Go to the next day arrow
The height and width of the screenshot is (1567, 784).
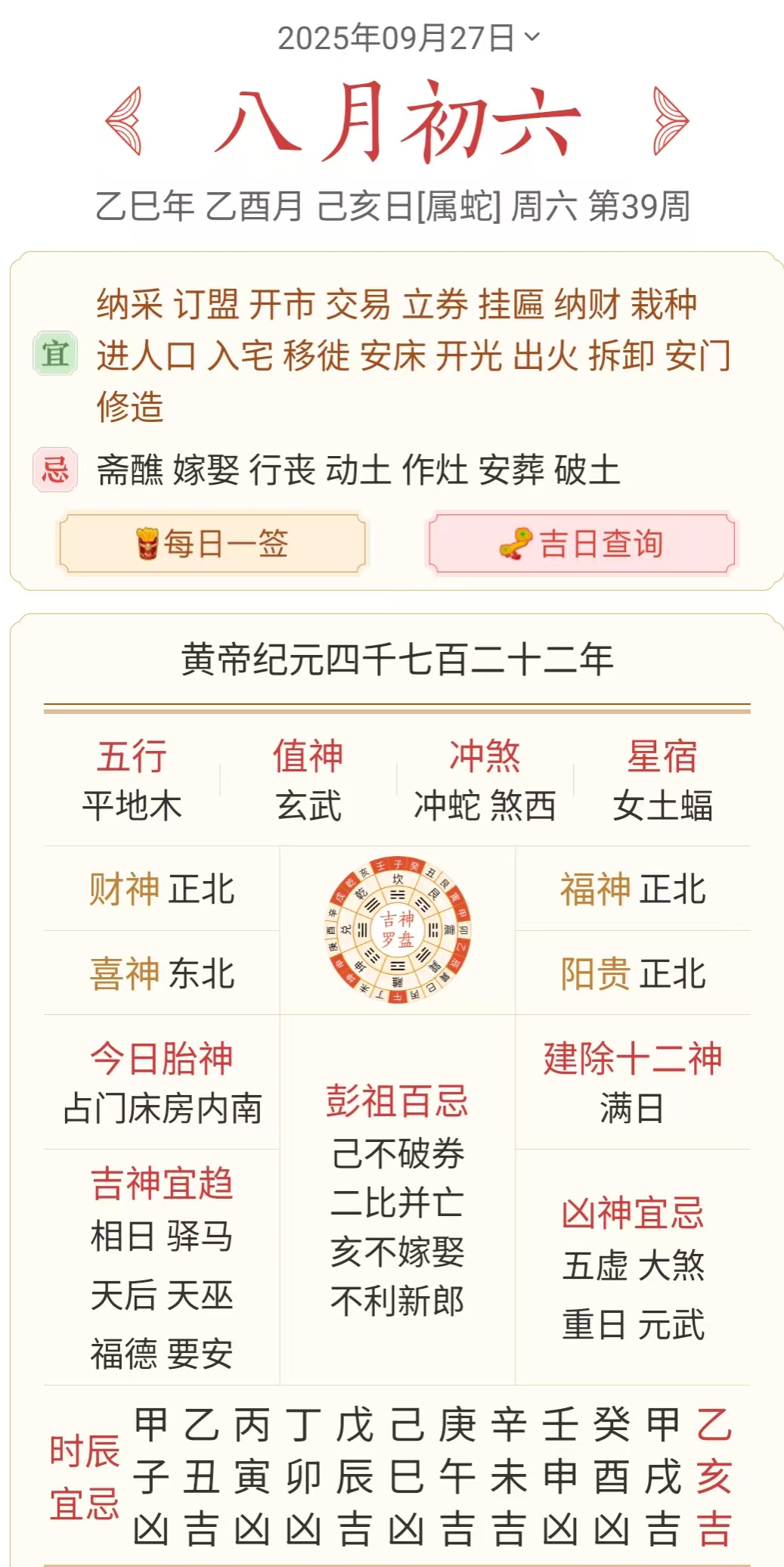click(670, 121)
